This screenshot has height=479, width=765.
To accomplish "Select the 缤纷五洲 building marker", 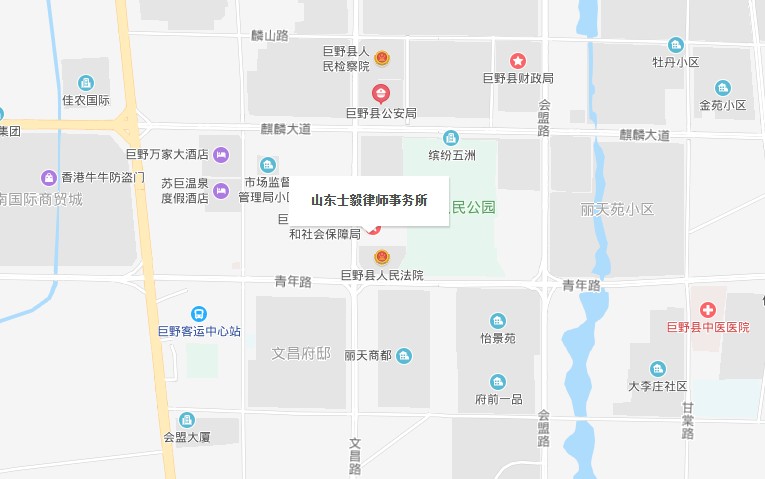I will (x=451, y=138).
